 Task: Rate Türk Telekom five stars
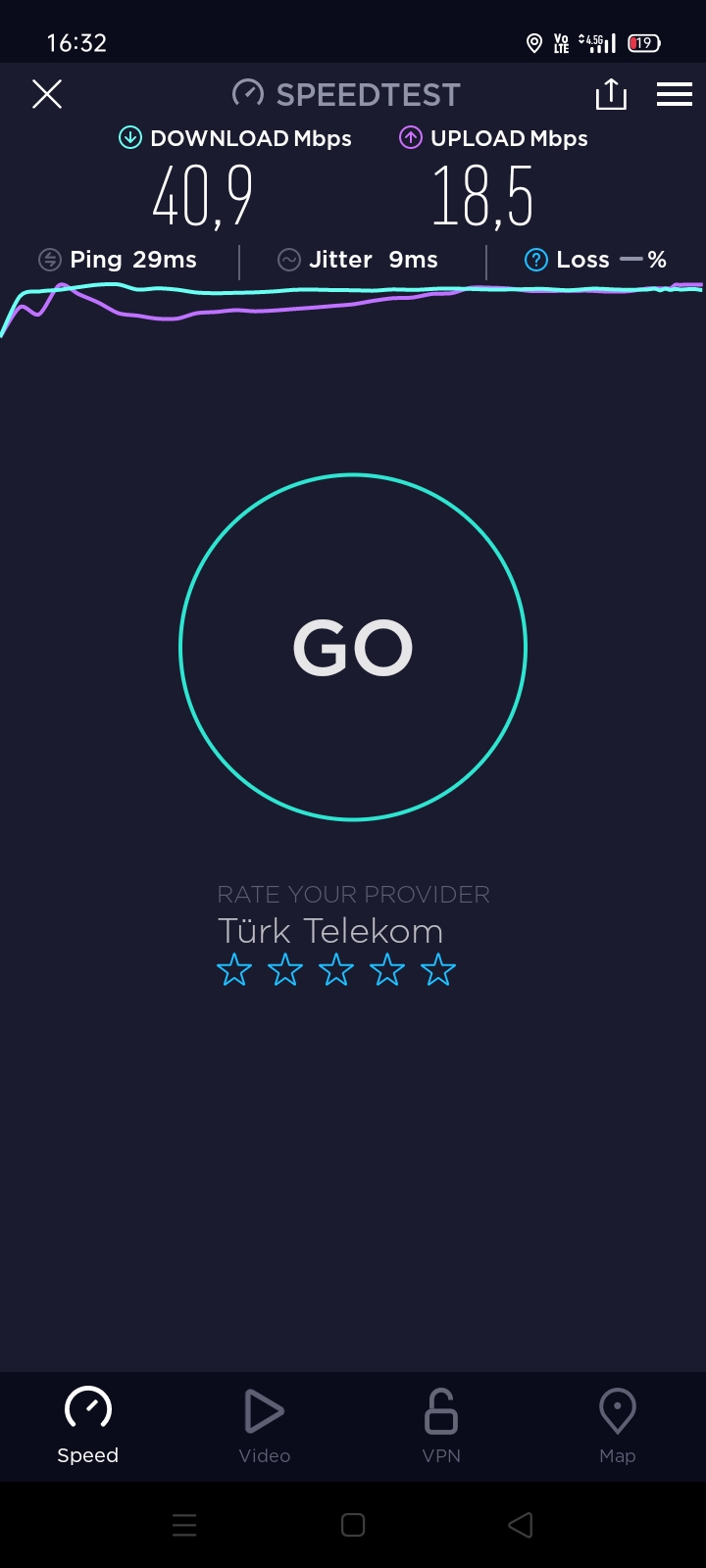coord(438,970)
